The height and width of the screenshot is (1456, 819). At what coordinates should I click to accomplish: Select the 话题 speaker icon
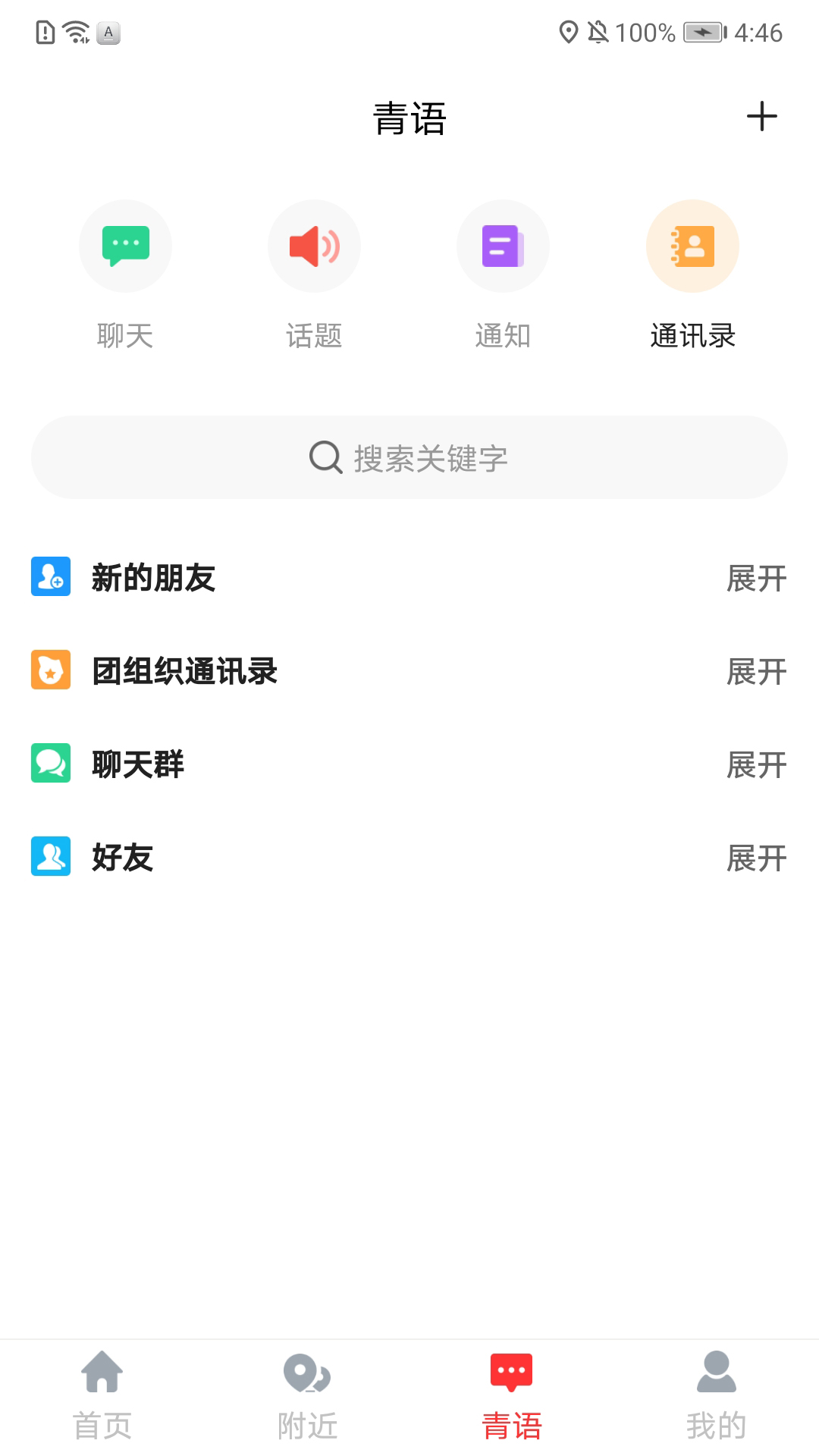[314, 246]
